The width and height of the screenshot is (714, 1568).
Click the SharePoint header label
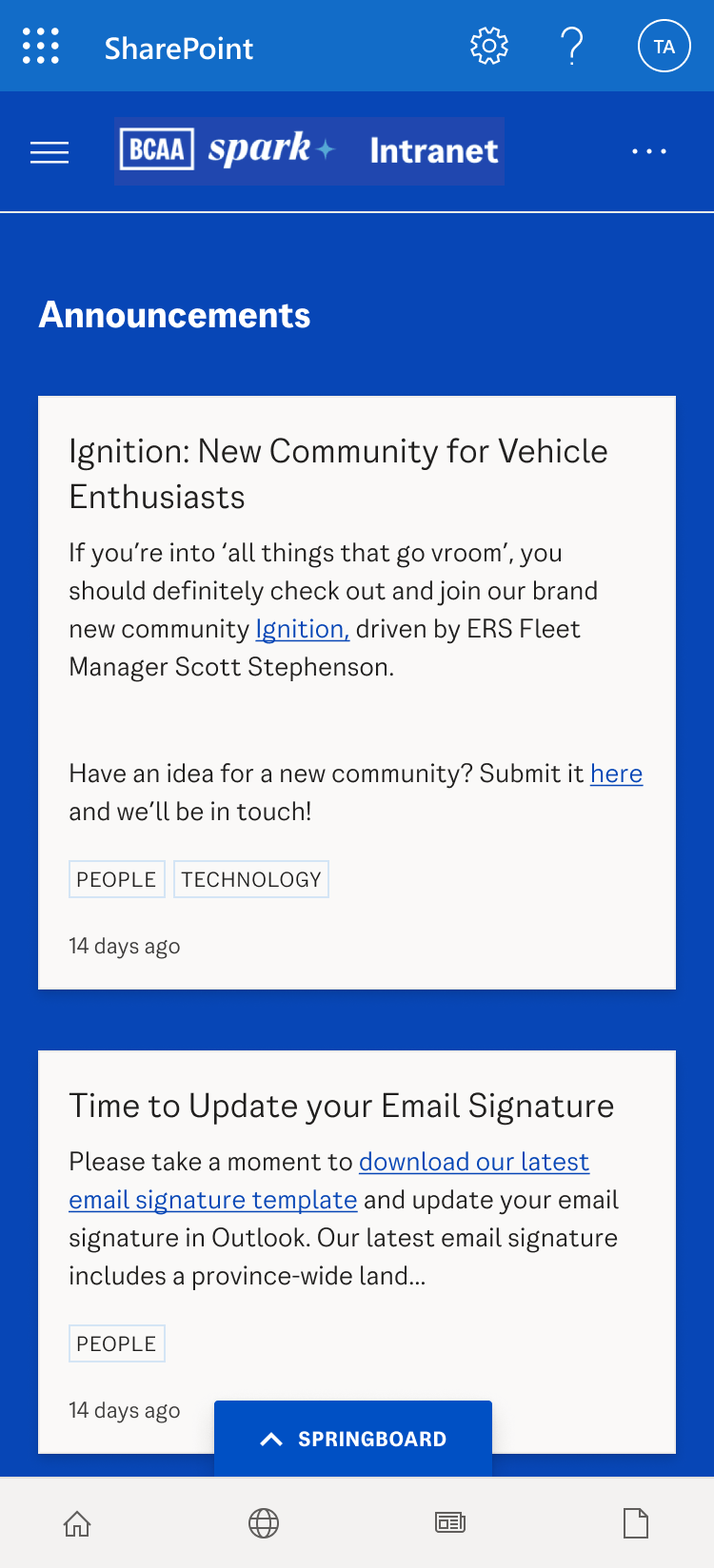tap(179, 49)
